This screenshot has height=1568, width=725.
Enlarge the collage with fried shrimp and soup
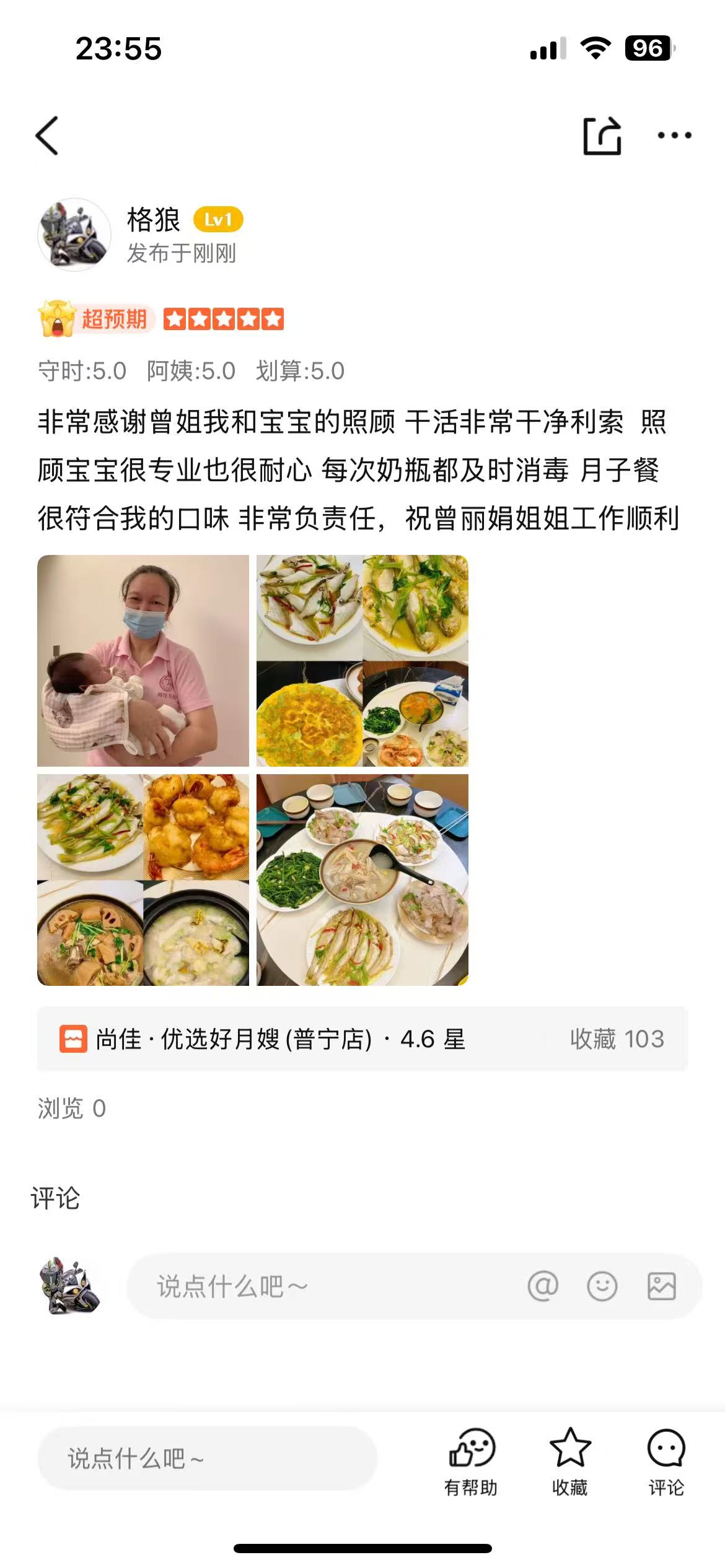tap(143, 880)
